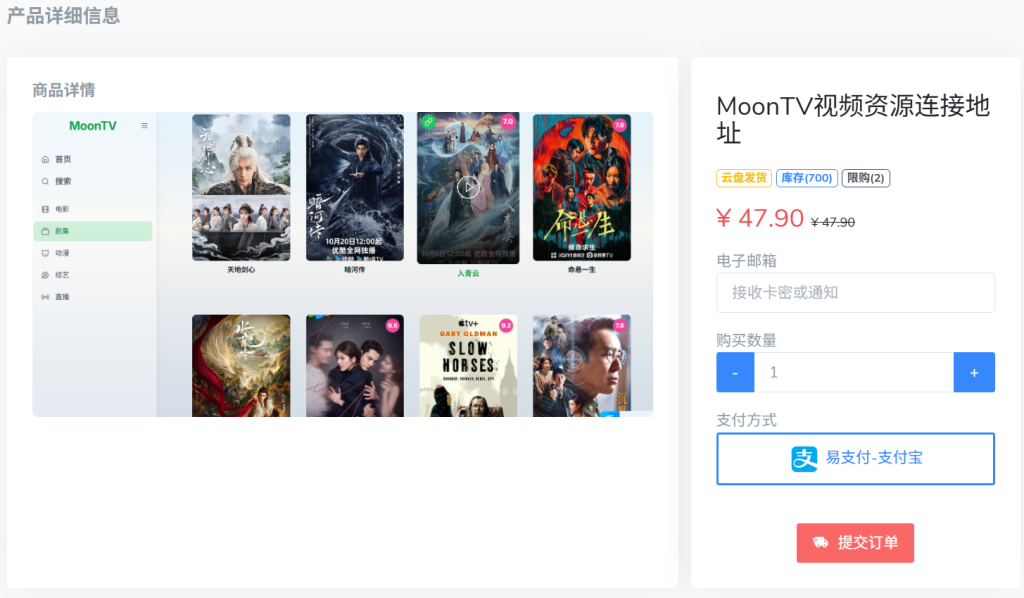Focus the purchase quantity field

click(853, 373)
